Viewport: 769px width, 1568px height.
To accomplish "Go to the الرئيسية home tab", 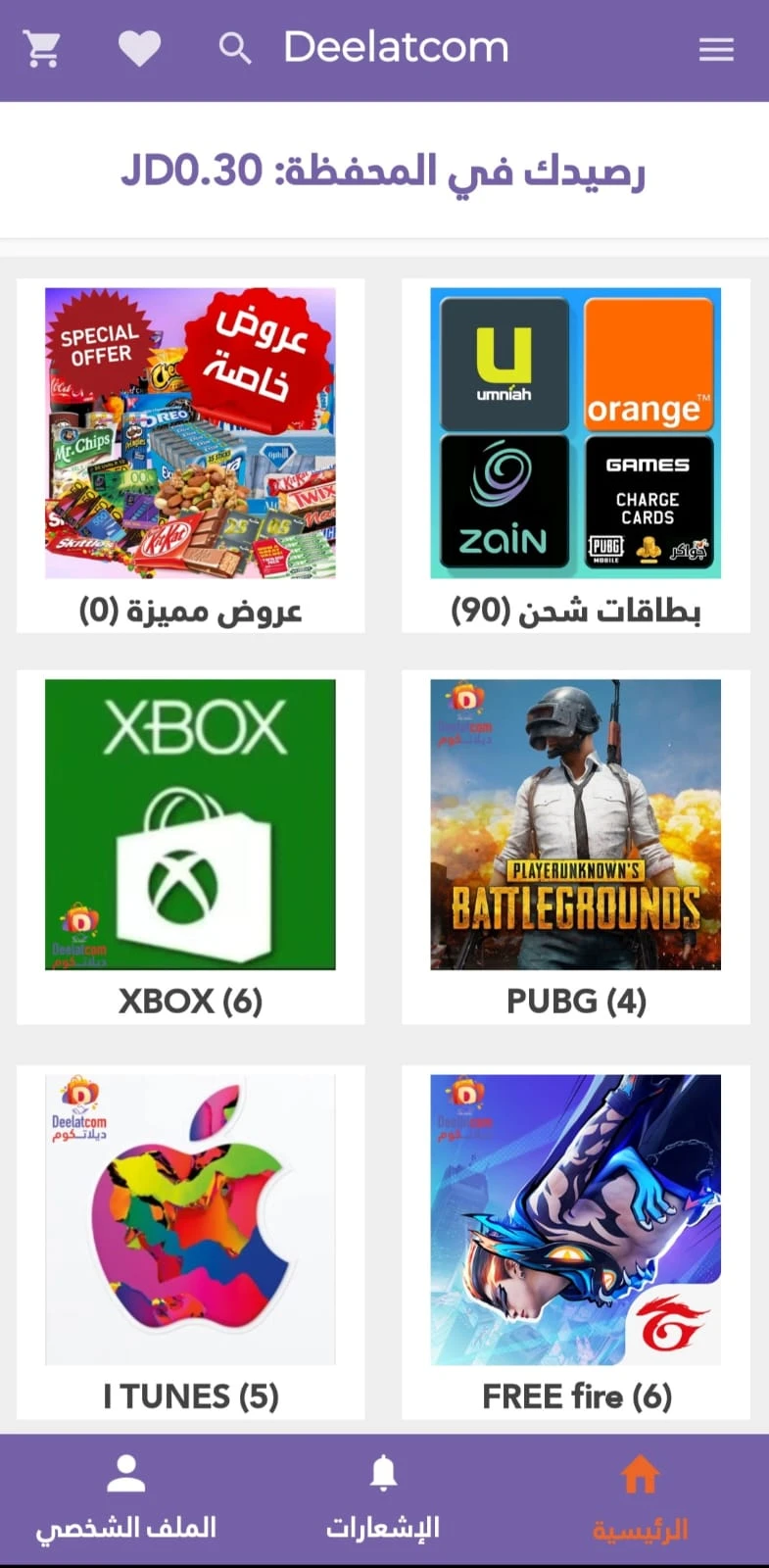I will (640, 1499).
